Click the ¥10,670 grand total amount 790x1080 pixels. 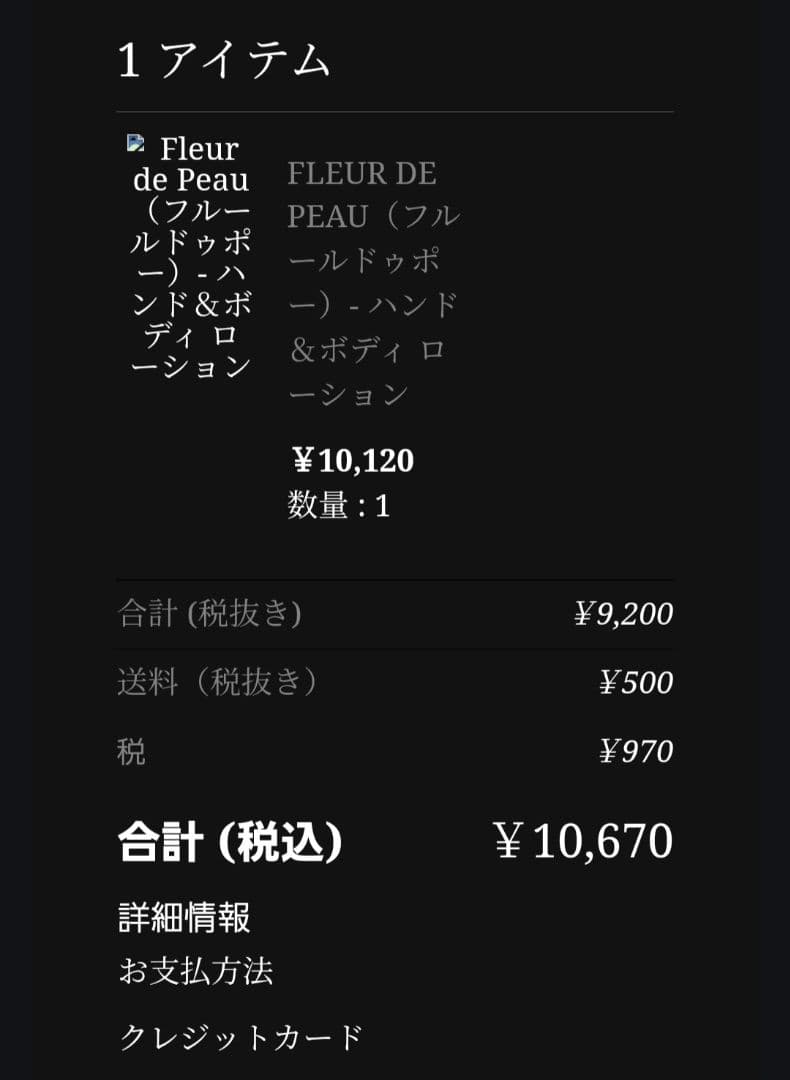click(585, 840)
